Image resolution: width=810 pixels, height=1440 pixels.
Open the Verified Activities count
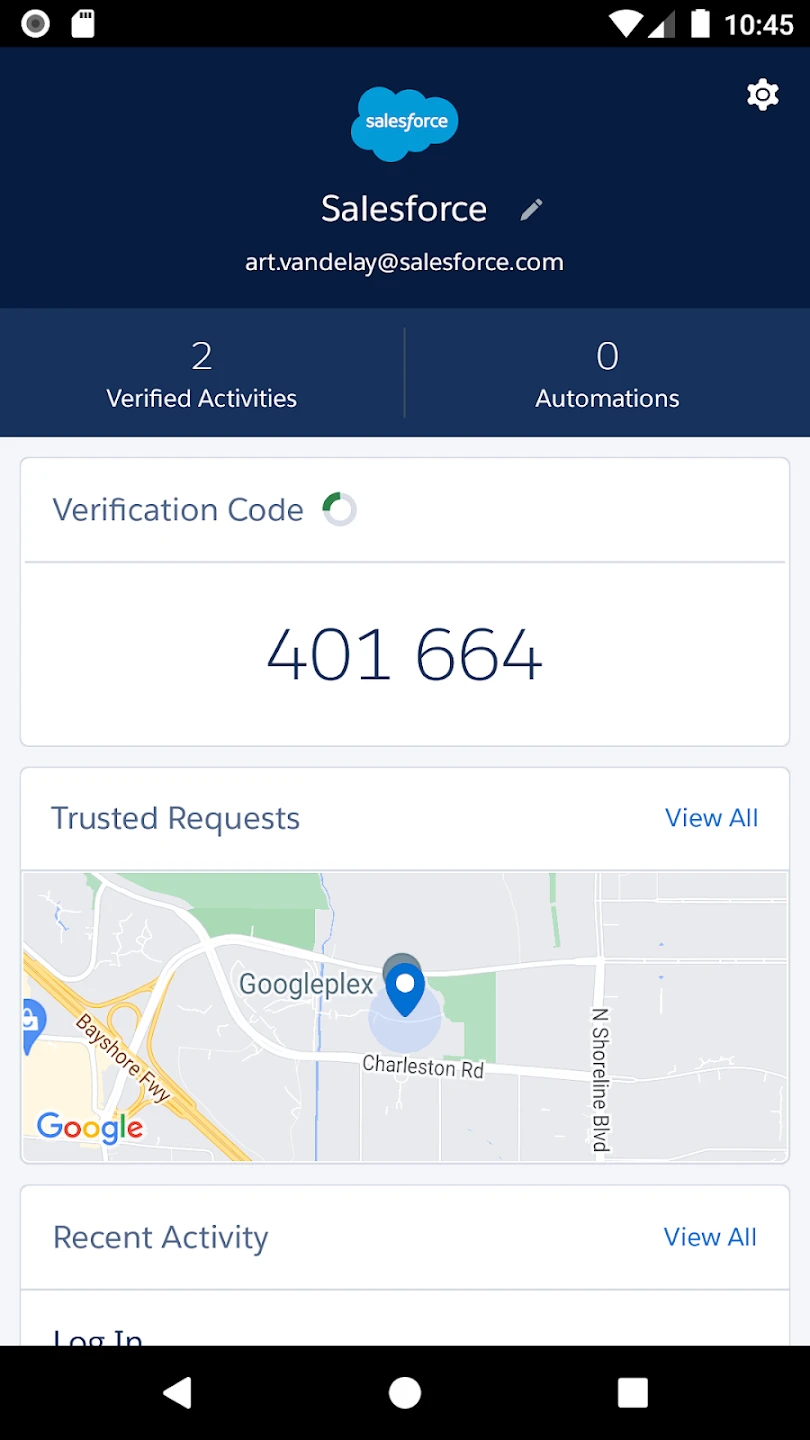point(202,373)
